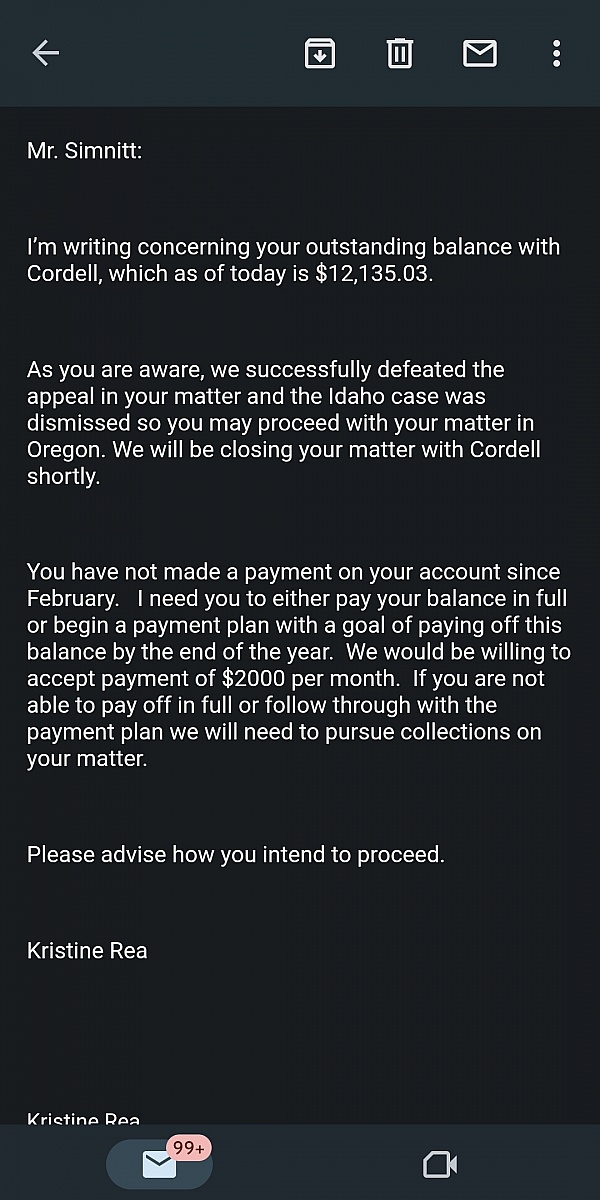The height and width of the screenshot is (1200, 600).
Task: Mark the email as unread
Action: [480, 53]
